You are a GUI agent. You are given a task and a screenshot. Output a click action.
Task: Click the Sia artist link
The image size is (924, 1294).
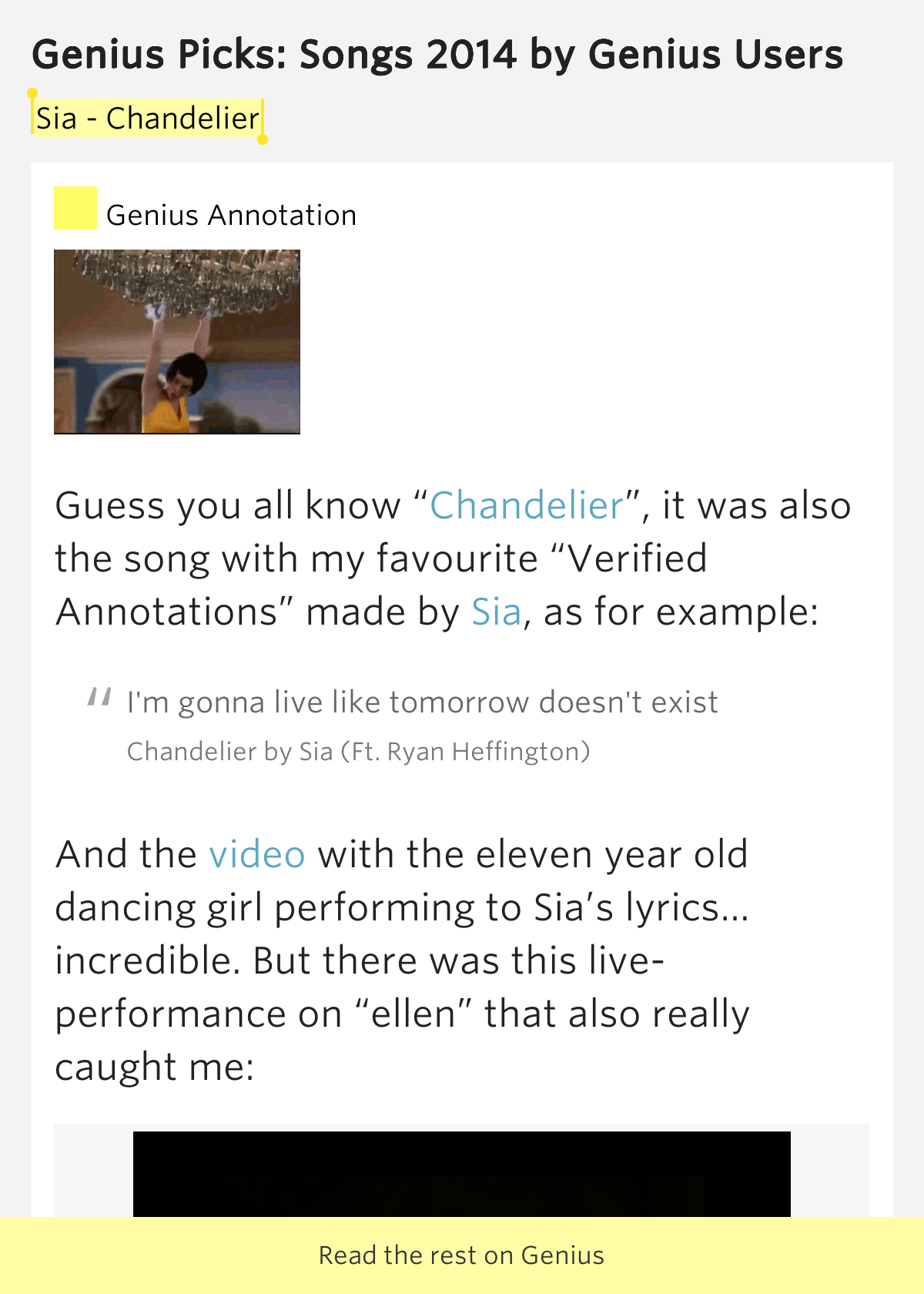[496, 612]
